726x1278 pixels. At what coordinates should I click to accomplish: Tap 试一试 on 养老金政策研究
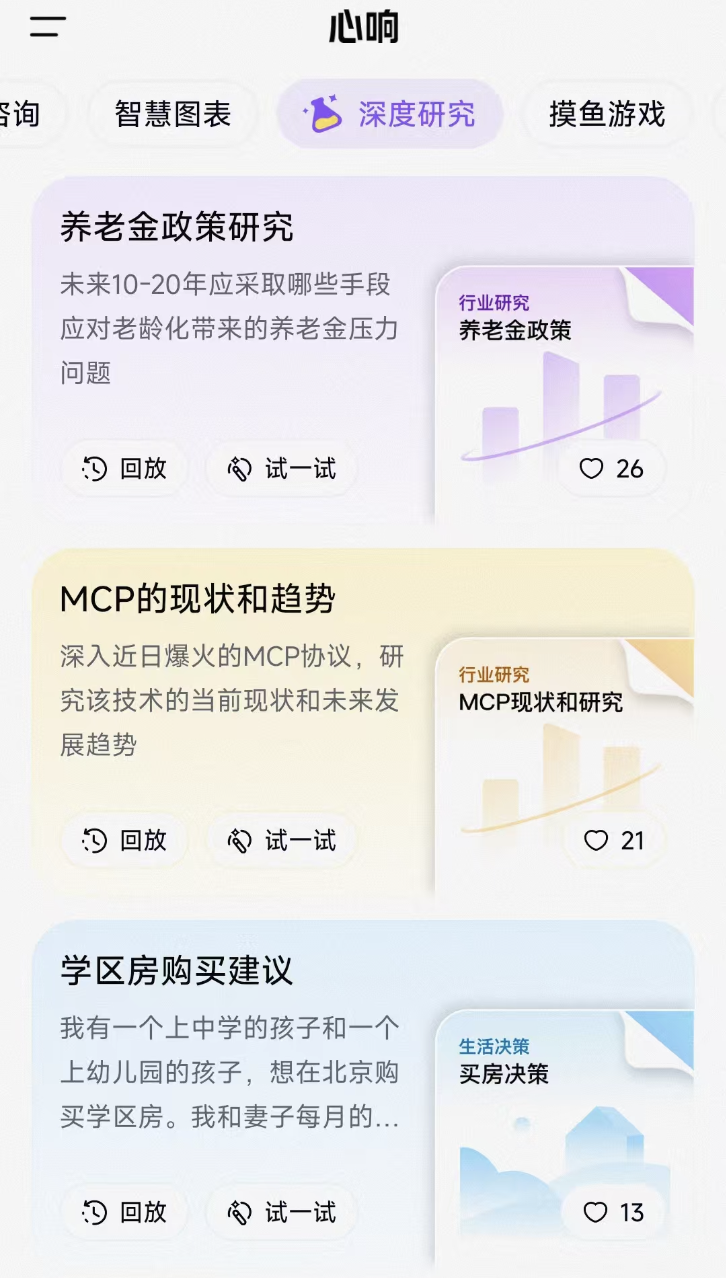pyautogui.click(x=281, y=469)
